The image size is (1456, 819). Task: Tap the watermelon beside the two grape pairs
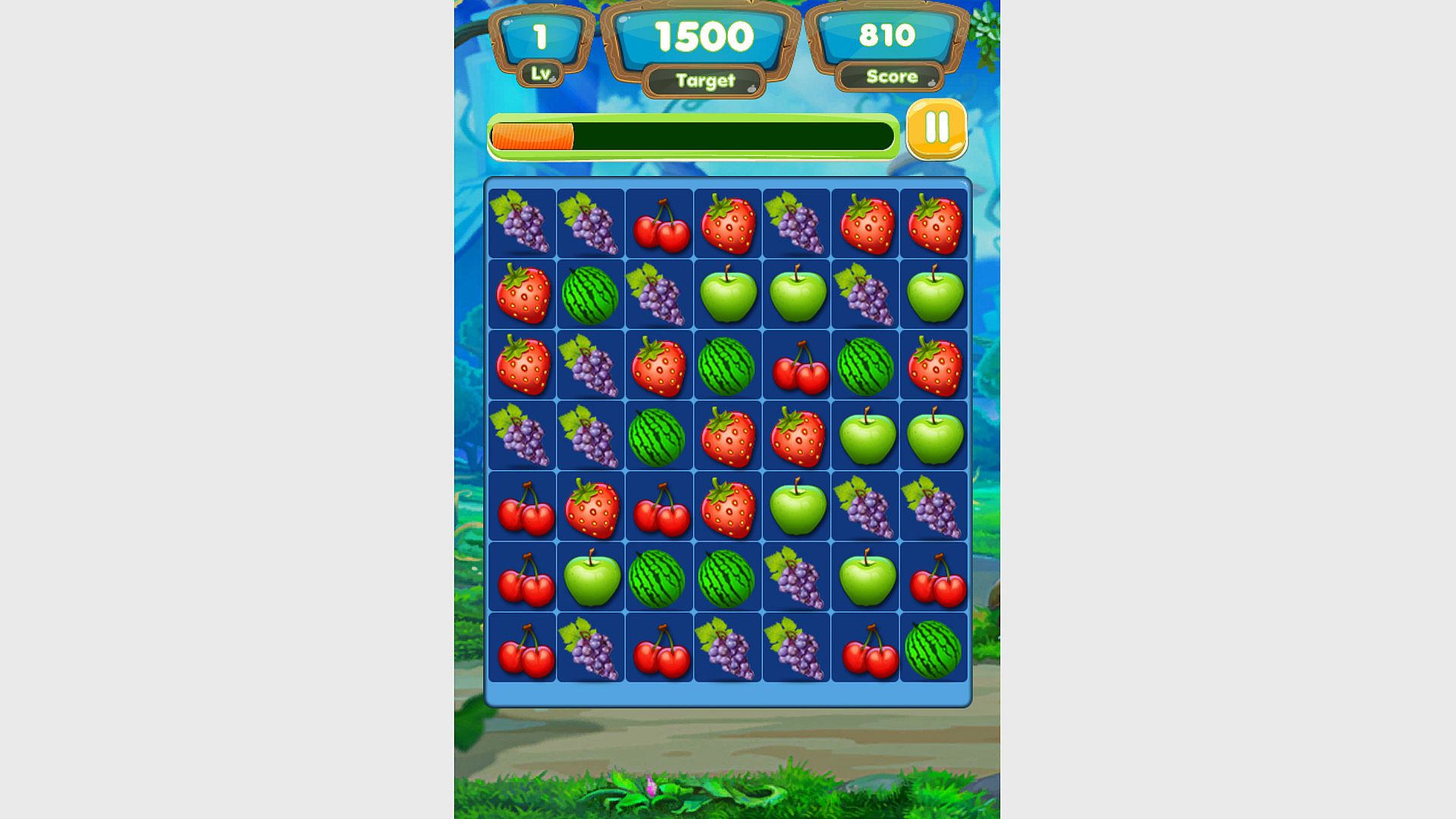pyautogui.click(x=657, y=437)
